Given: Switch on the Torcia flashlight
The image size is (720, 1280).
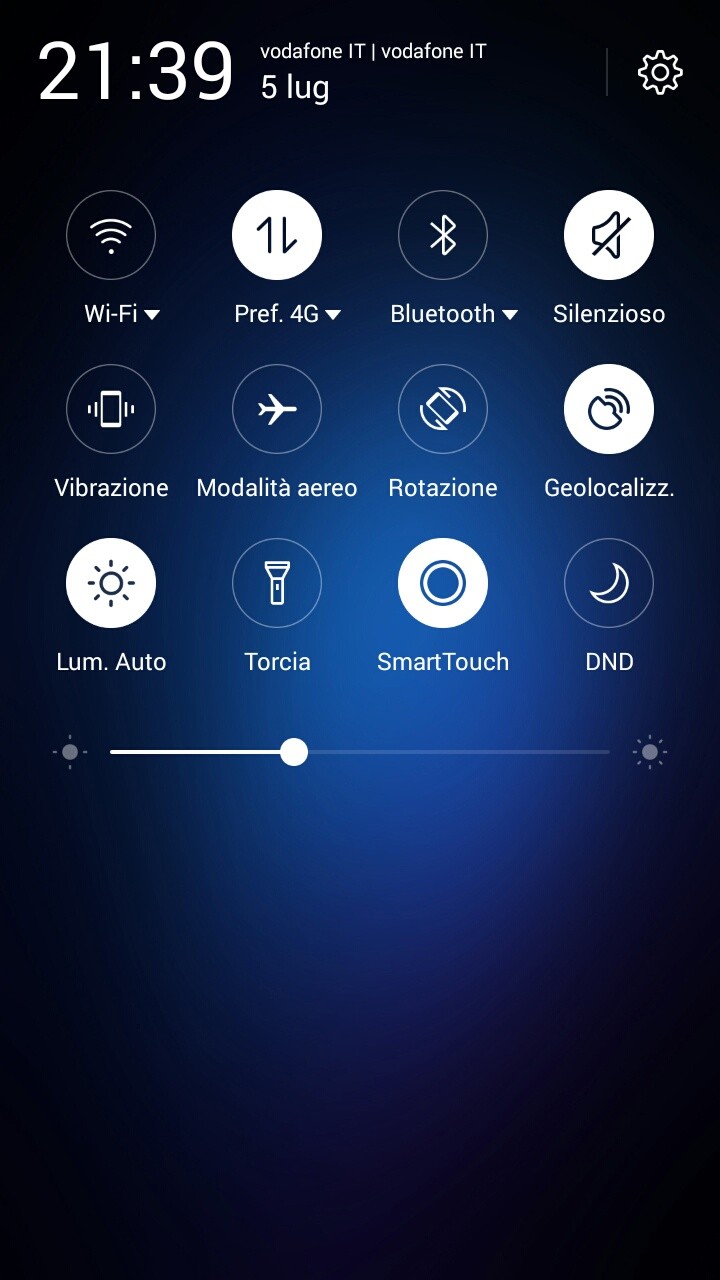Looking at the screenshot, I should pyautogui.click(x=277, y=583).
